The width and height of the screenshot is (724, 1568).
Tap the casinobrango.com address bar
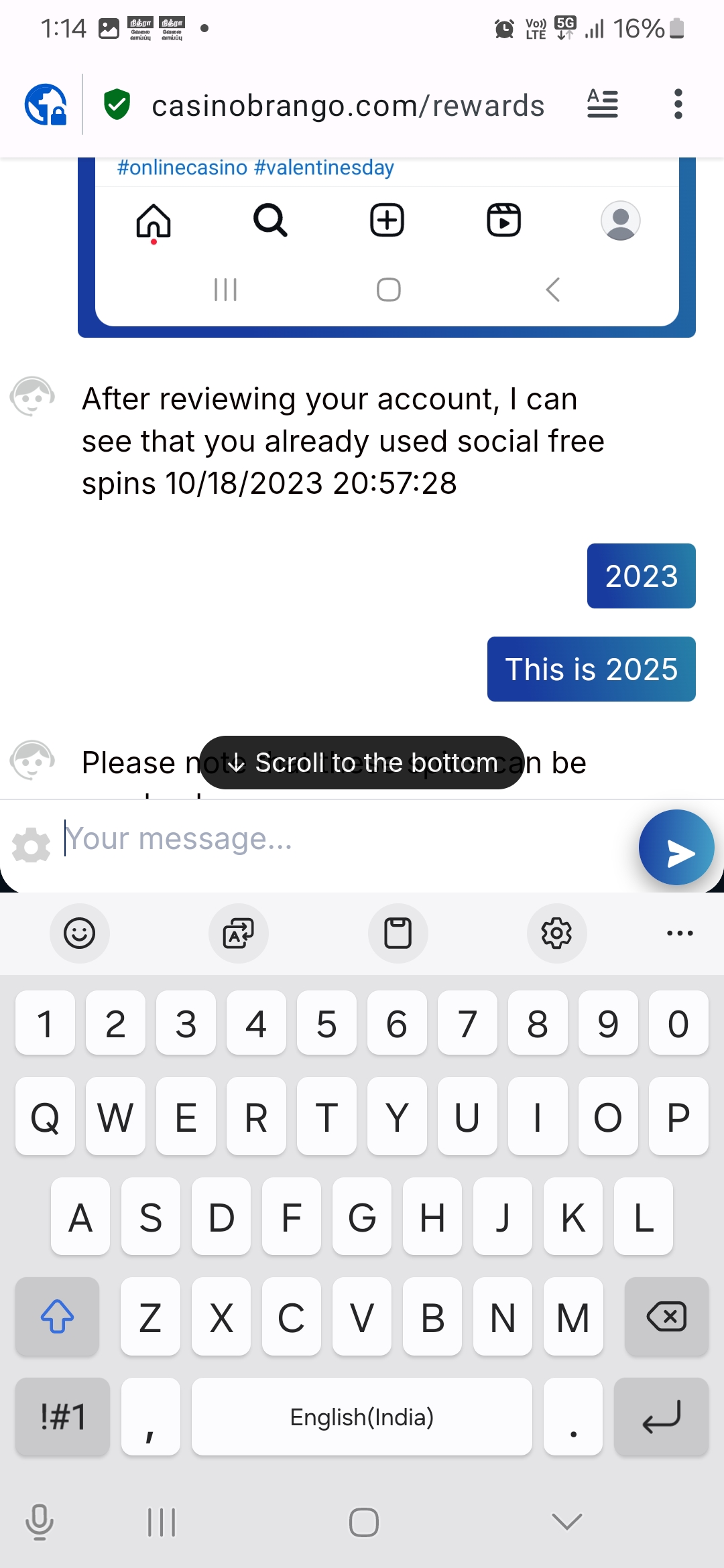(x=348, y=105)
